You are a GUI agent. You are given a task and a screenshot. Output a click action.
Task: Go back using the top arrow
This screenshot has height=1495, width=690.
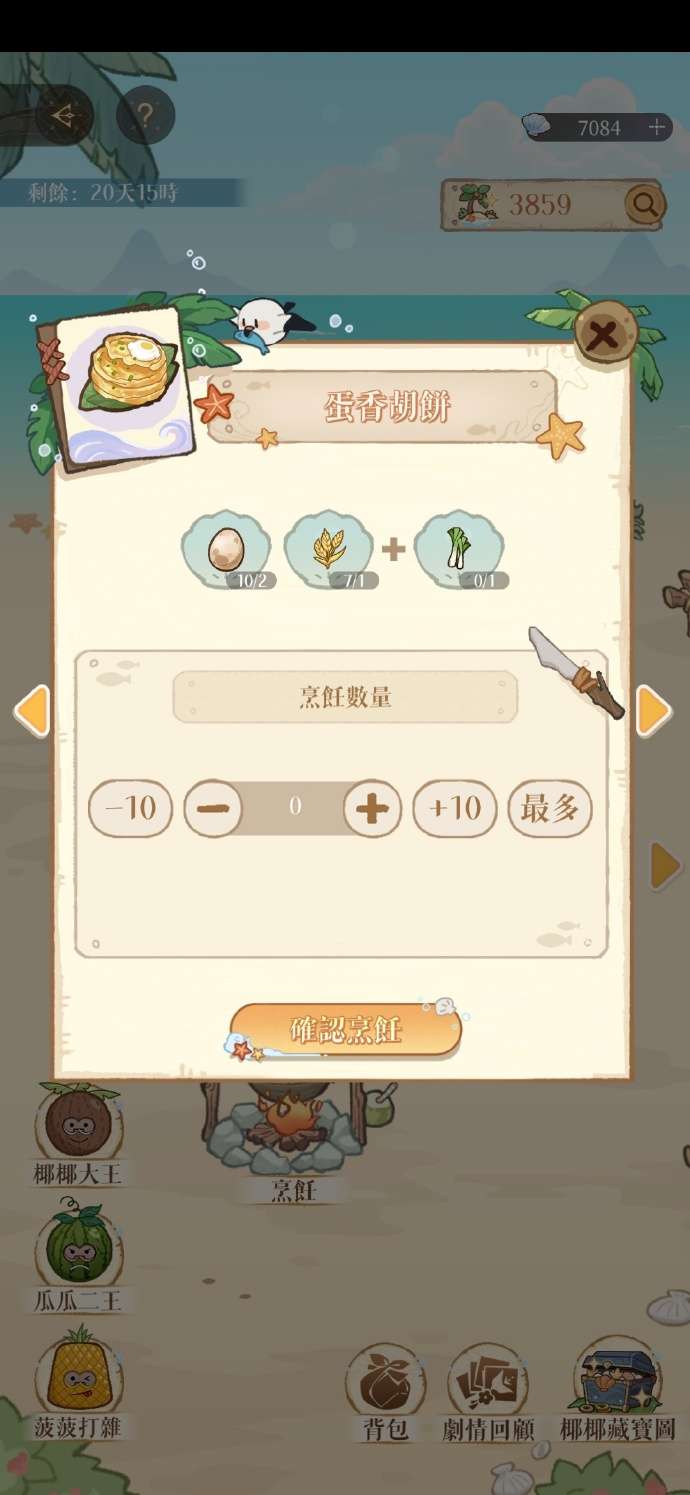pyautogui.click(x=65, y=117)
